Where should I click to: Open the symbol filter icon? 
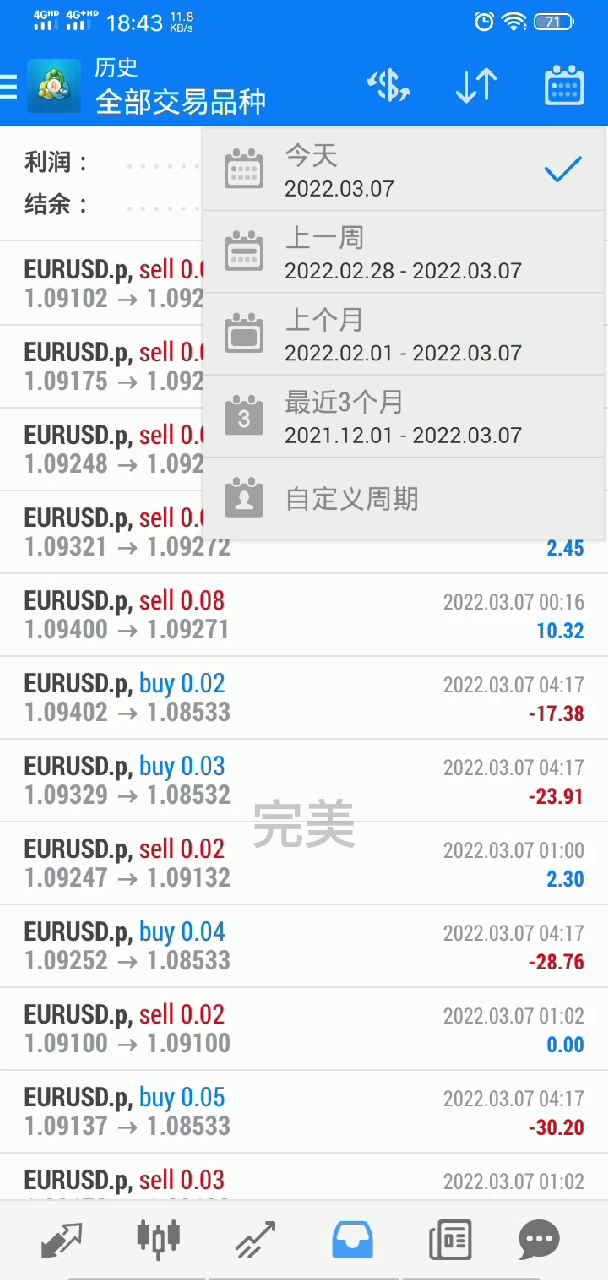coord(388,87)
